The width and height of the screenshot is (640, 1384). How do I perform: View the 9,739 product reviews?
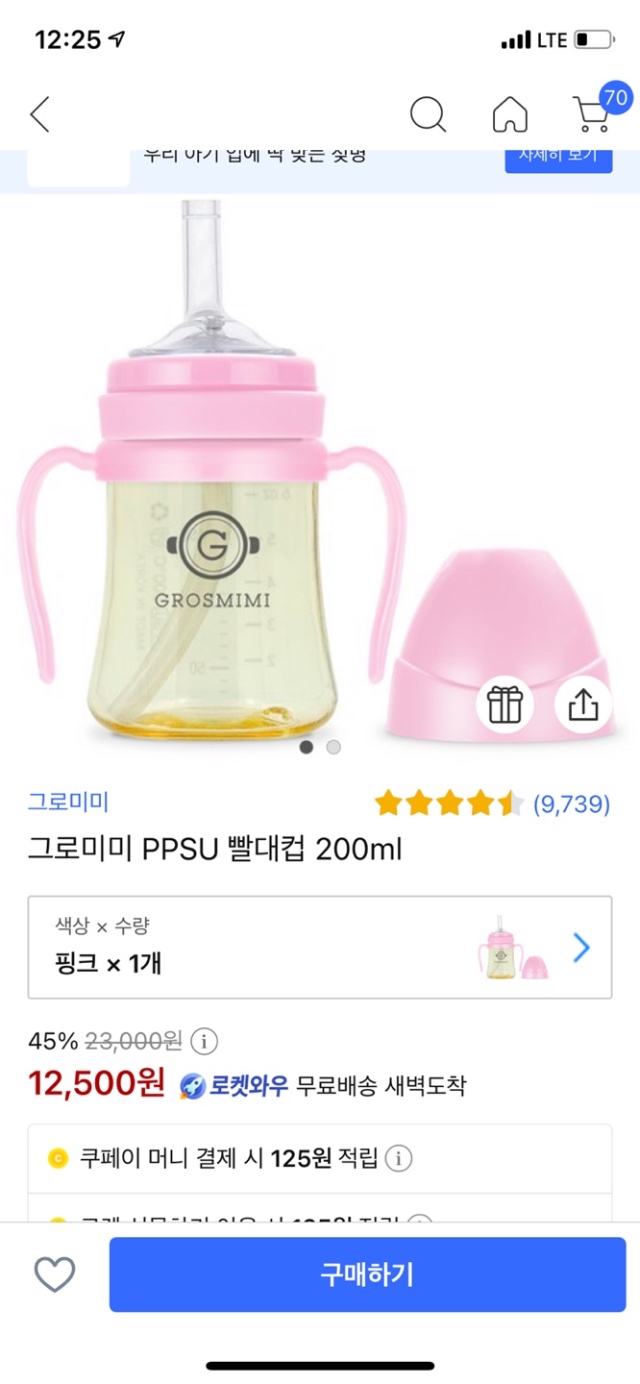click(571, 803)
